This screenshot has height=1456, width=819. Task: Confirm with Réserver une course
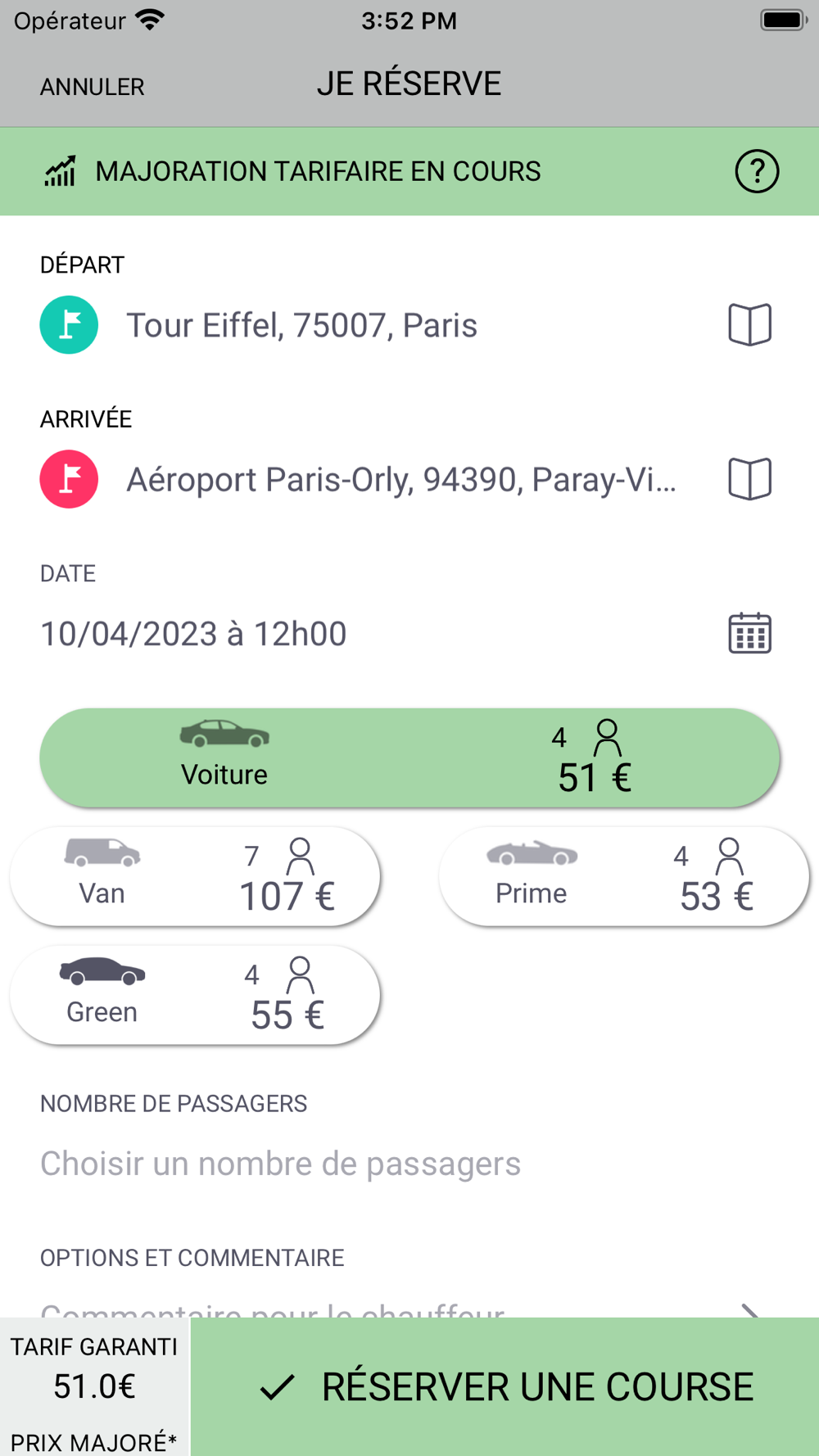tap(505, 1386)
